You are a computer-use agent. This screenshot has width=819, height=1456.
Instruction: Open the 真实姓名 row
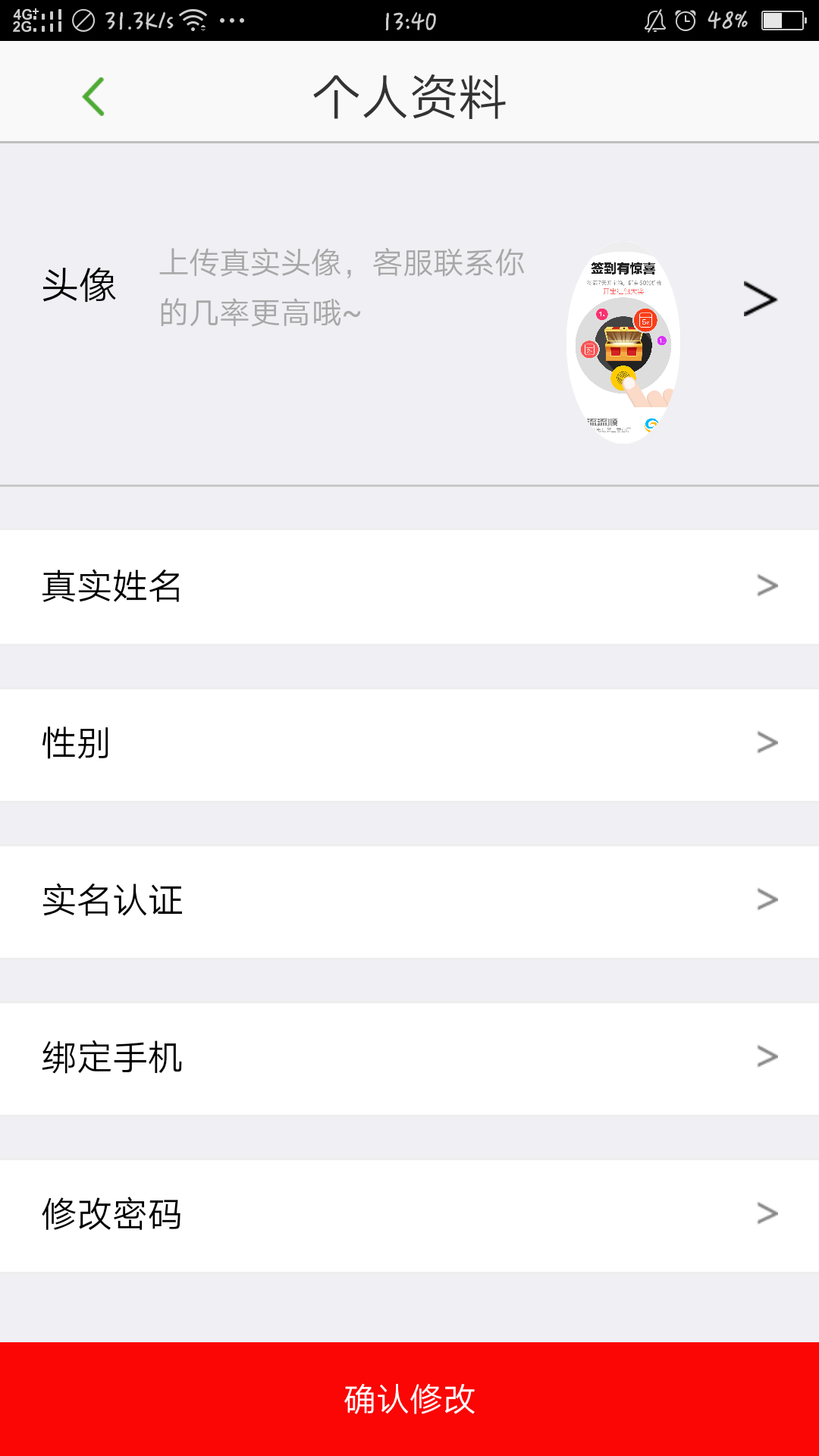[x=409, y=586]
